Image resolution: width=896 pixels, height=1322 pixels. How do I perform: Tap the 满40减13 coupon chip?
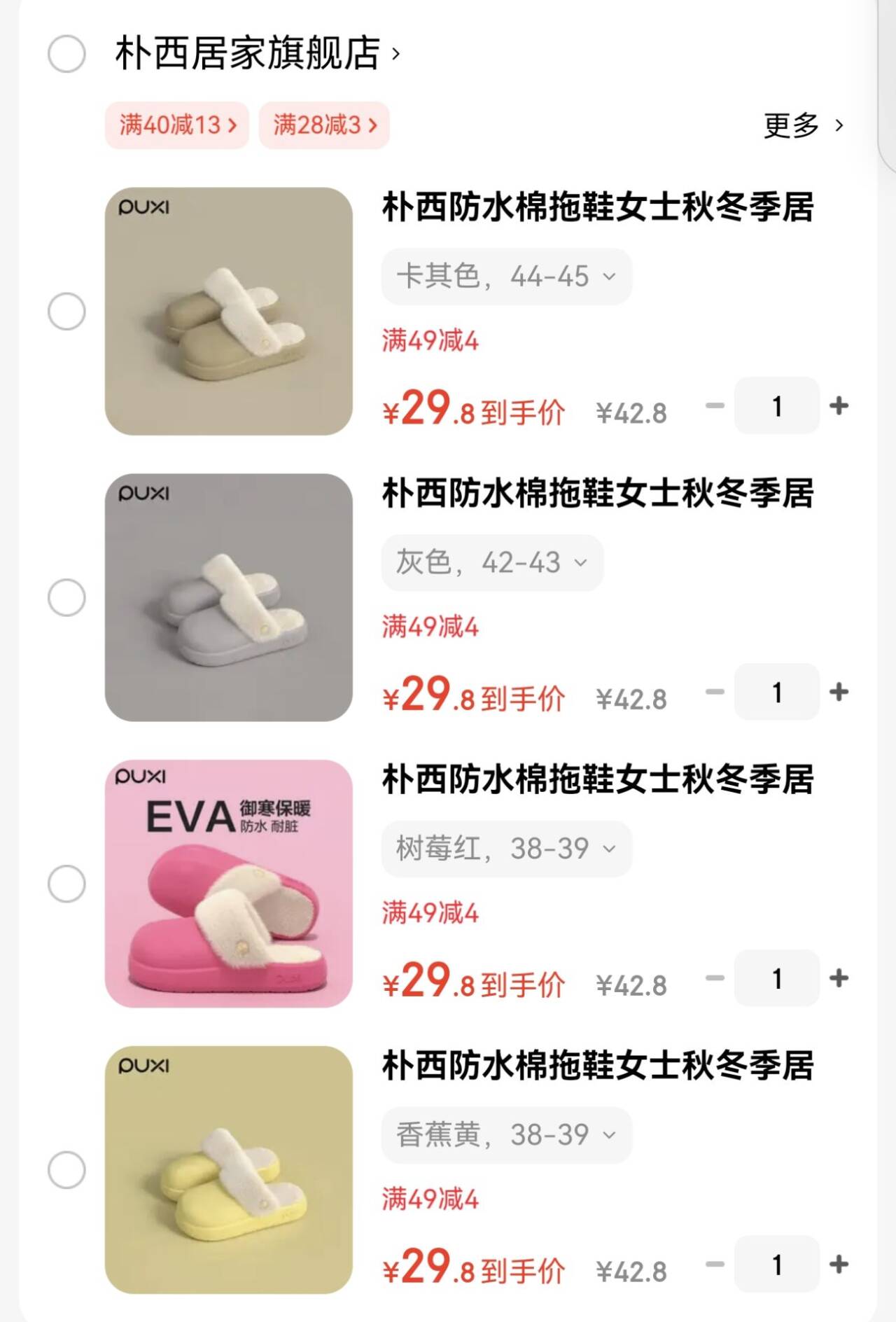(177, 125)
